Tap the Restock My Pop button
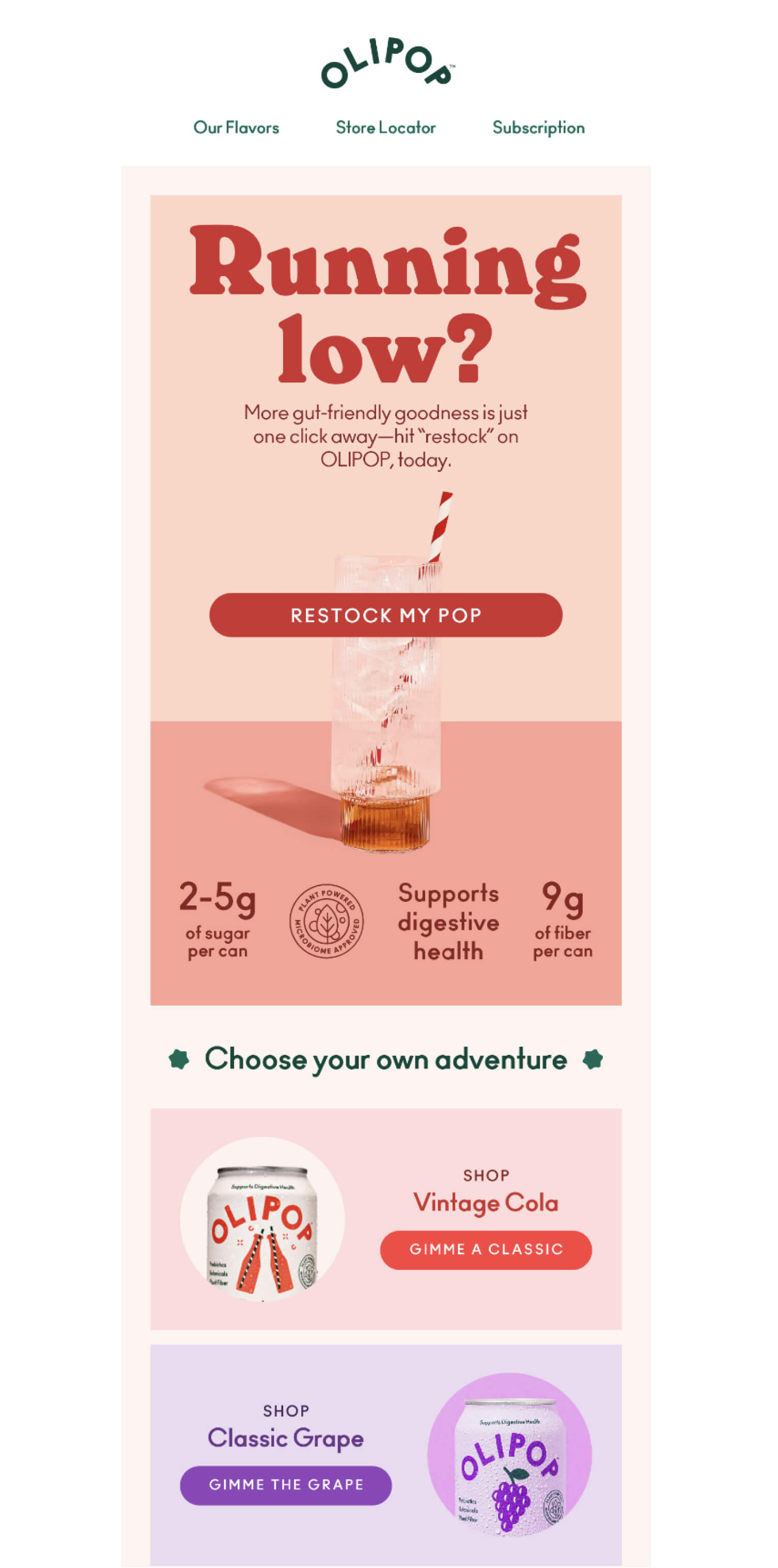Image resolution: width=778 pixels, height=1568 pixels. [x=386, y=616]
